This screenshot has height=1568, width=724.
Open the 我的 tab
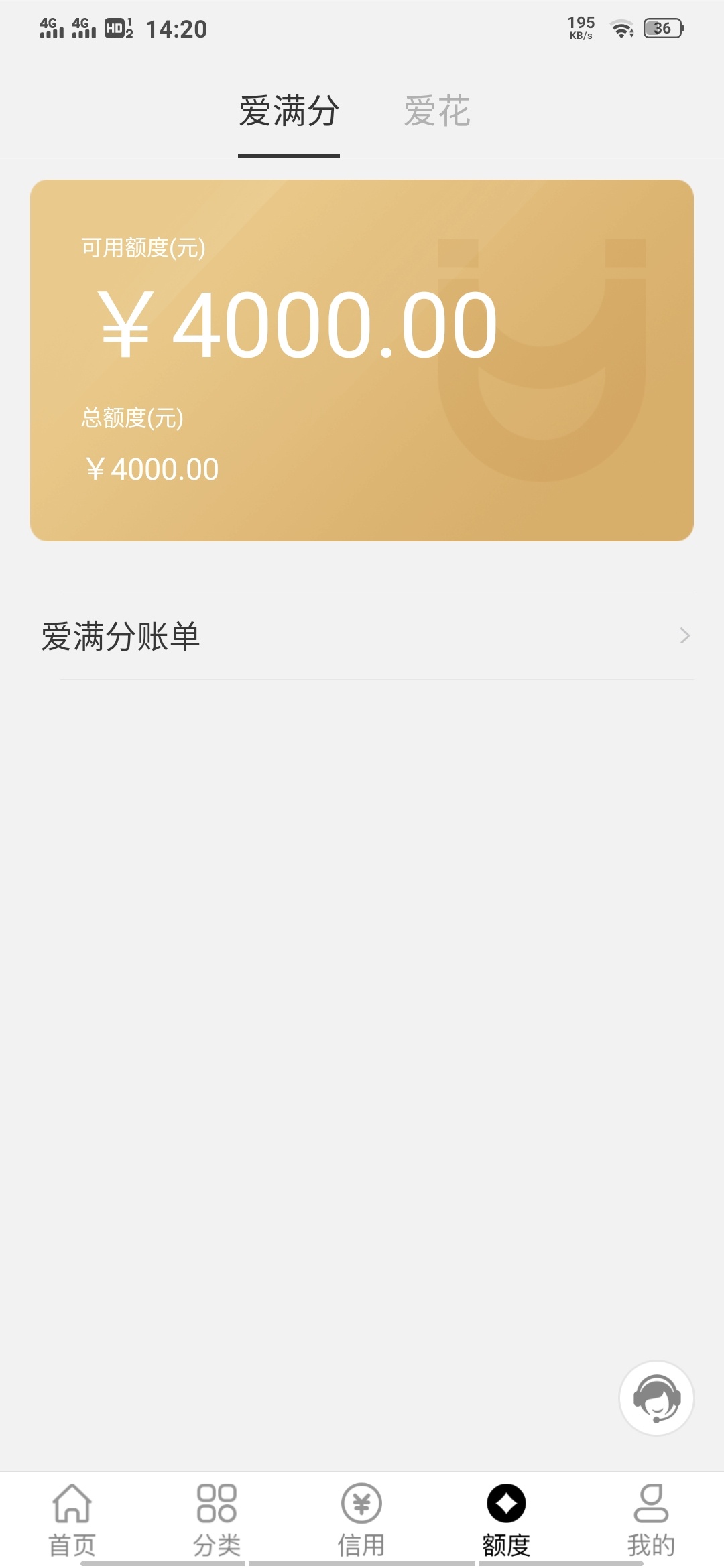(651, 1520)
